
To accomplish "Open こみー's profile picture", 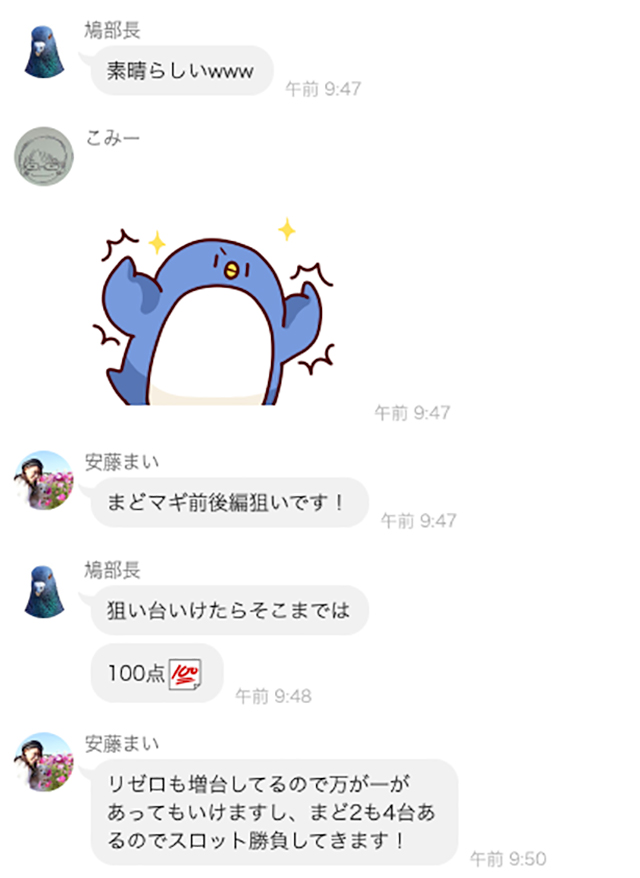I will (44, 157).
